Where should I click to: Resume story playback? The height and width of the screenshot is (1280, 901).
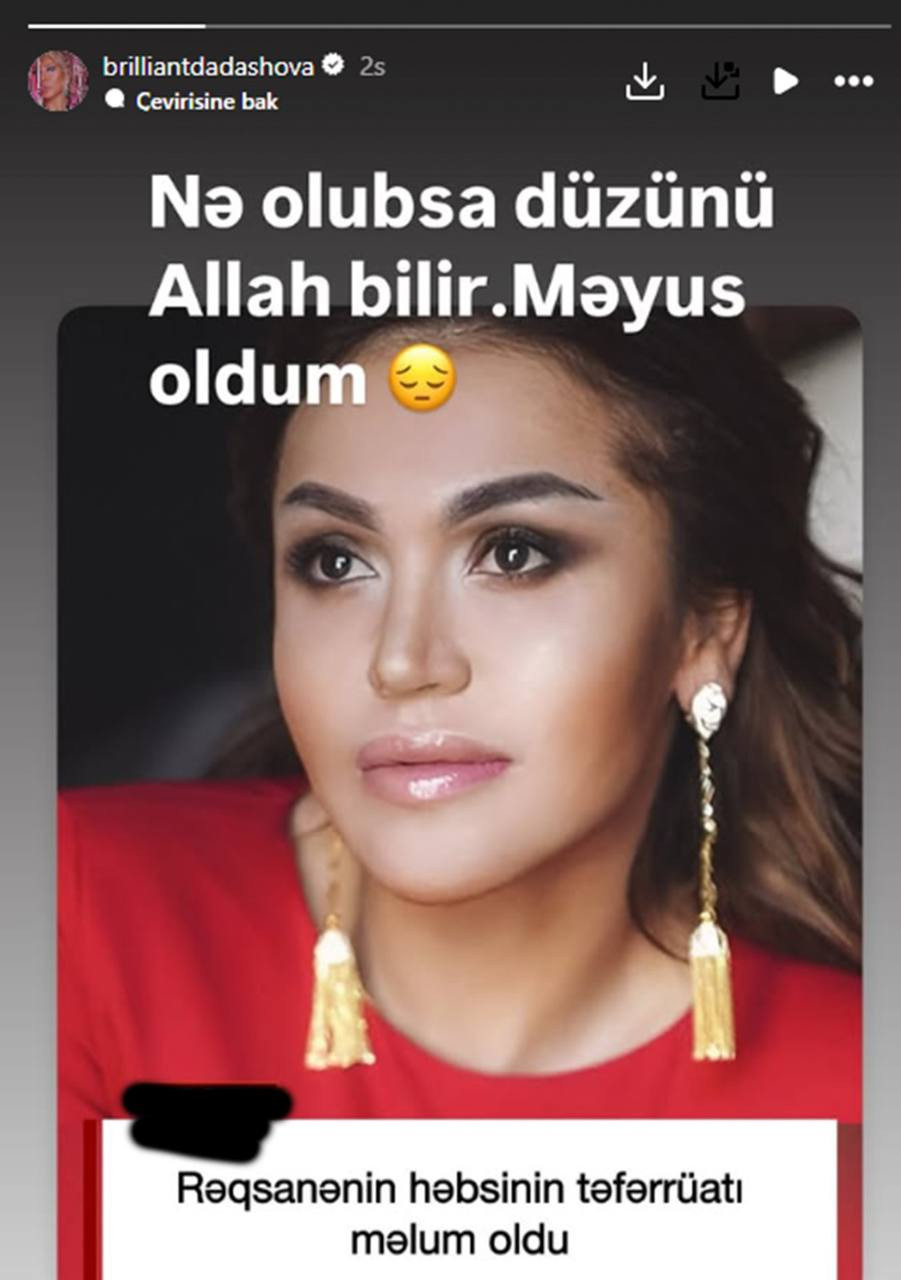(786, 81)
